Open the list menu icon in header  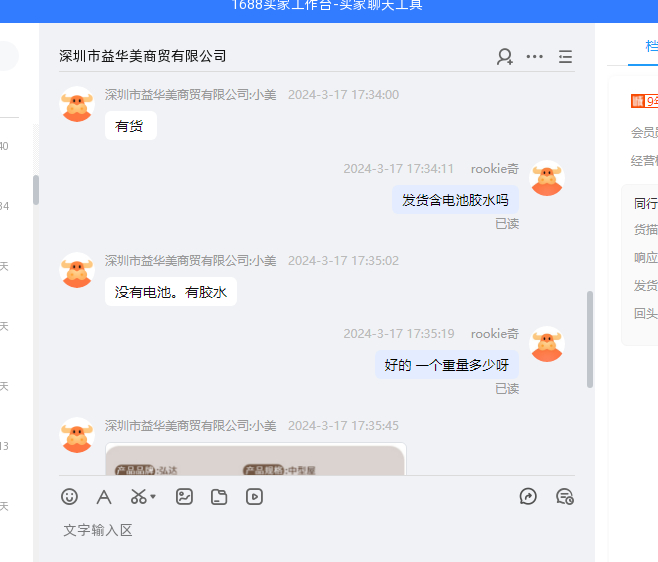click(565, 56)
